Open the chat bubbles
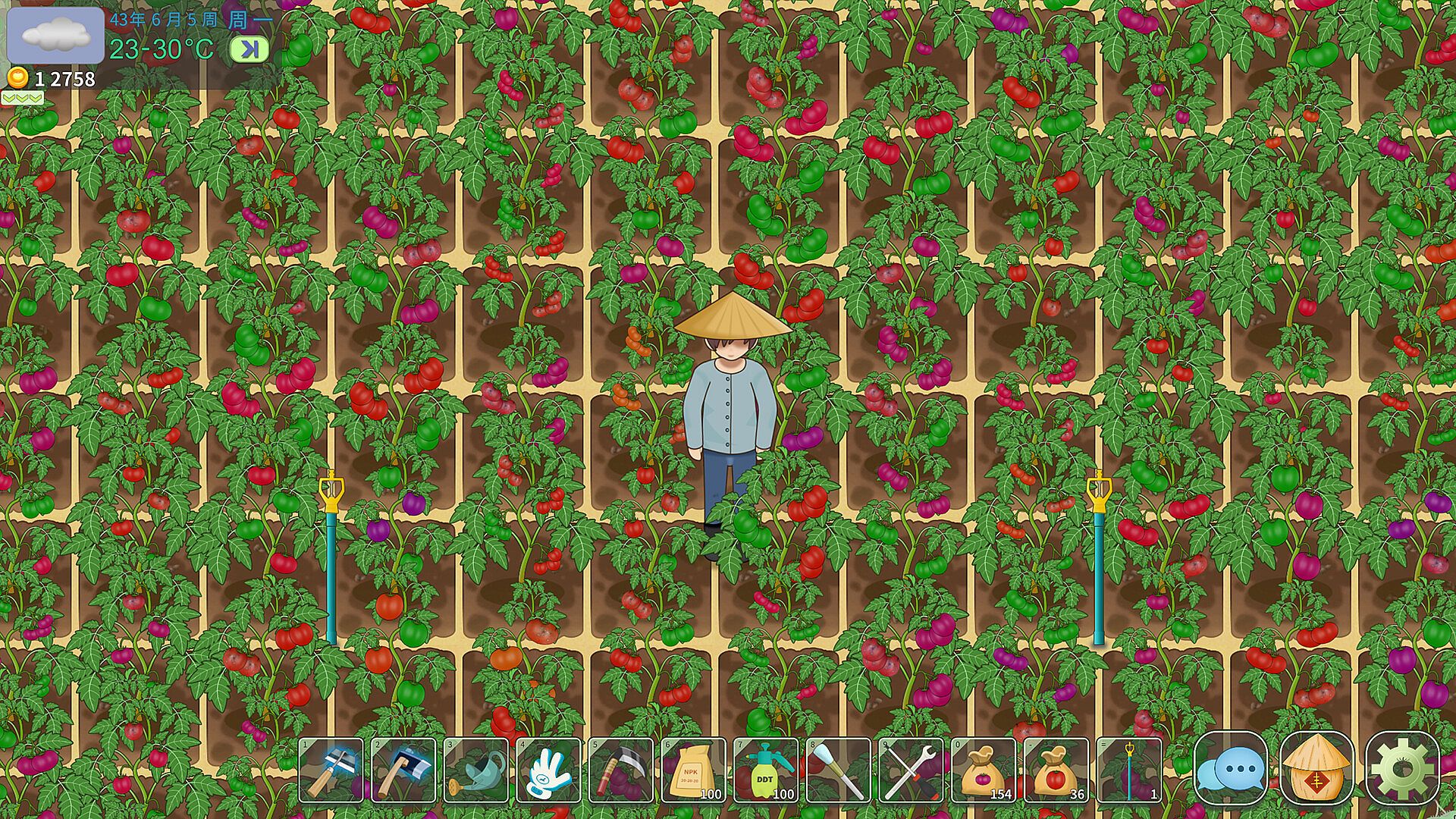Image resolution: width=1456 pixels, height=819 pixels. [1230, 768]
